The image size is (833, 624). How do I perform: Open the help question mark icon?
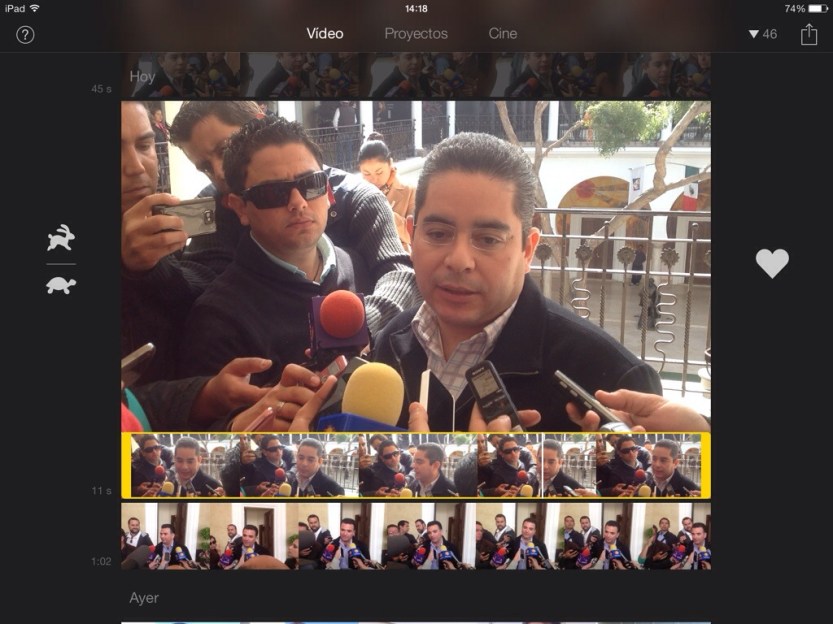[x=25, y=35]
